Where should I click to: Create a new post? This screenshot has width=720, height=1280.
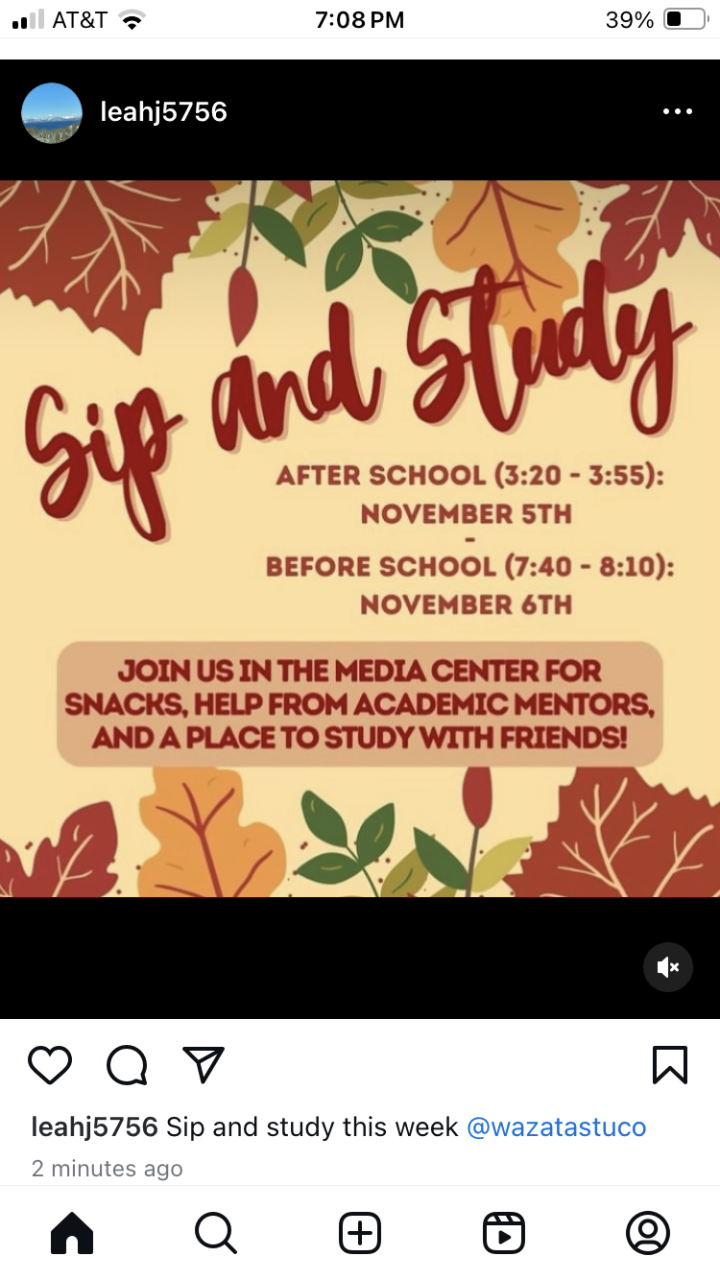coord(360,1233)
